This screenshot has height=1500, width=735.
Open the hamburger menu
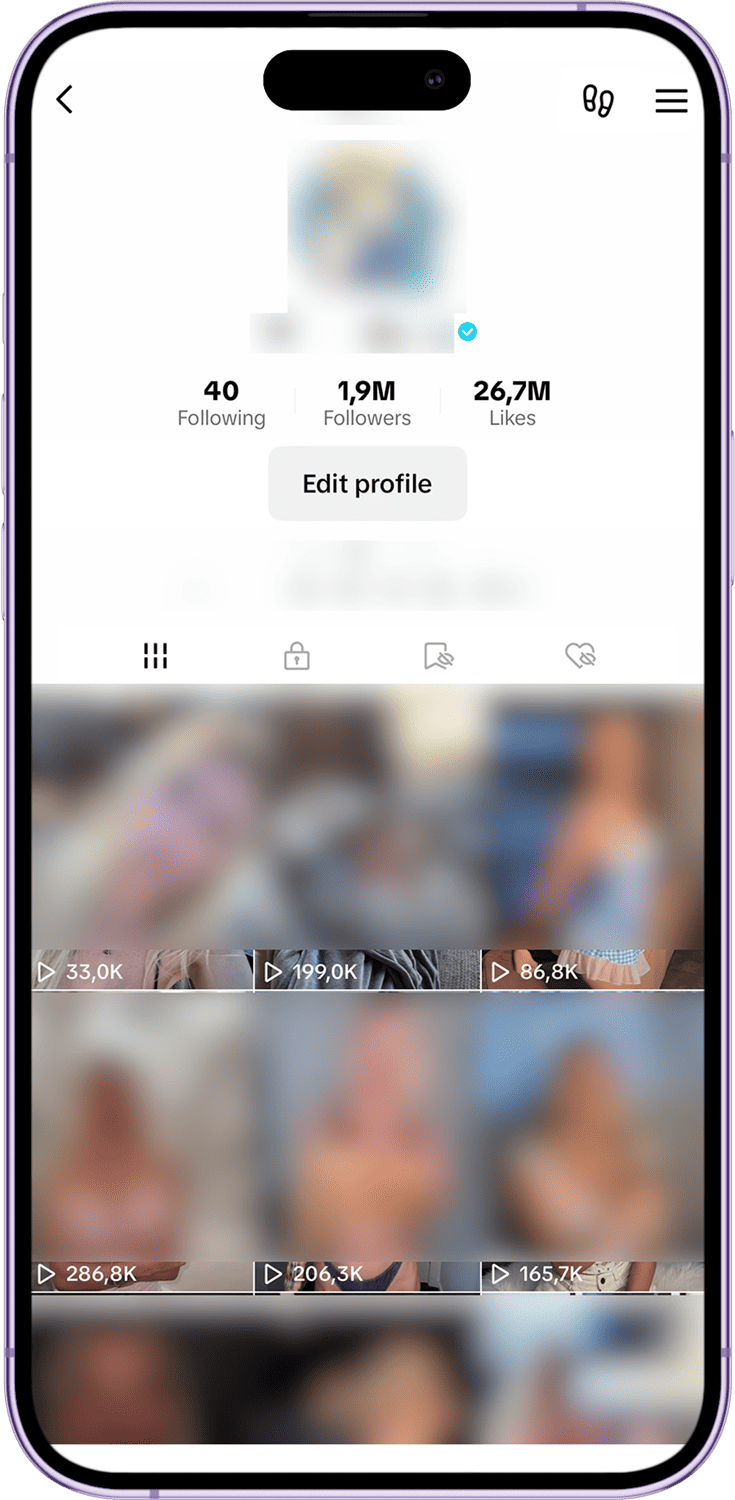(671, 100)
